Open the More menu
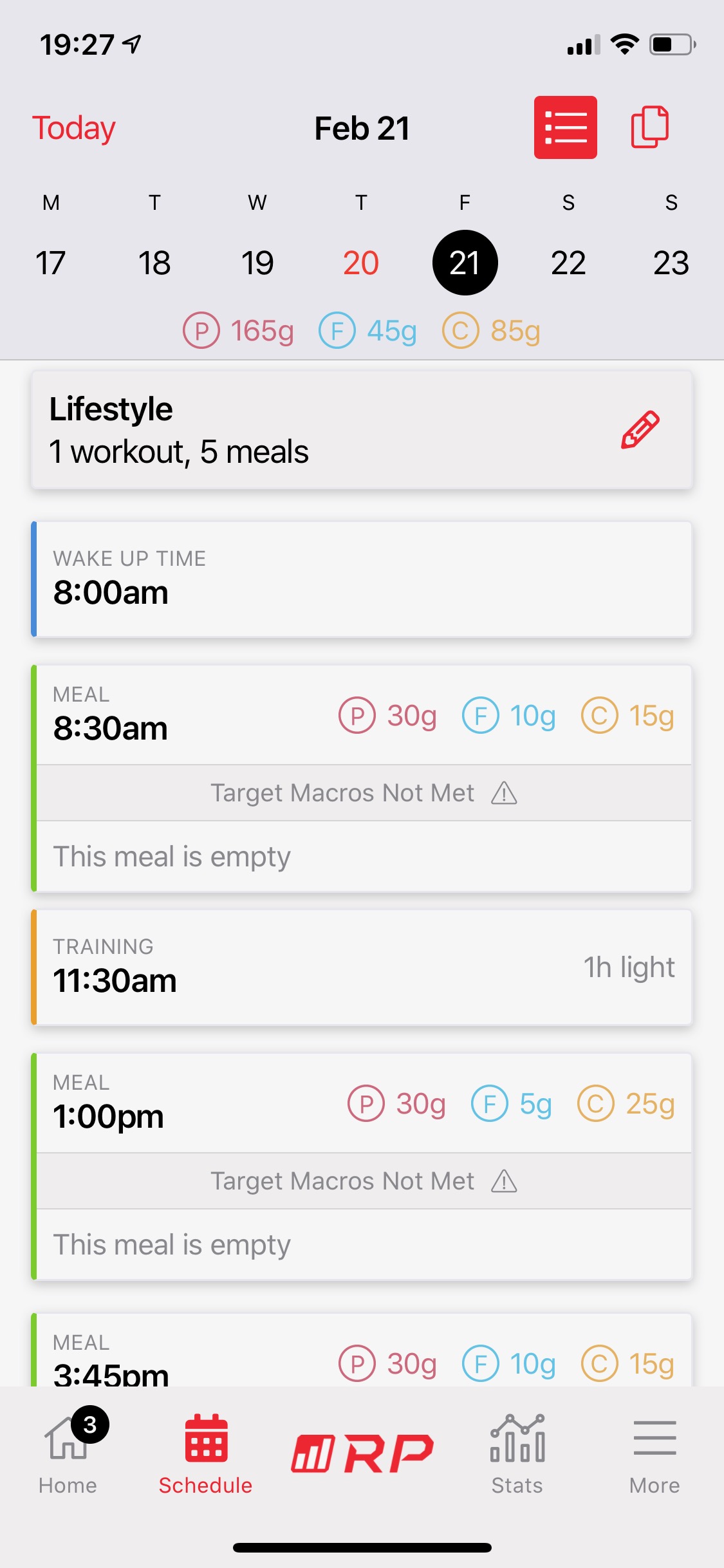 click(654, 1444)
